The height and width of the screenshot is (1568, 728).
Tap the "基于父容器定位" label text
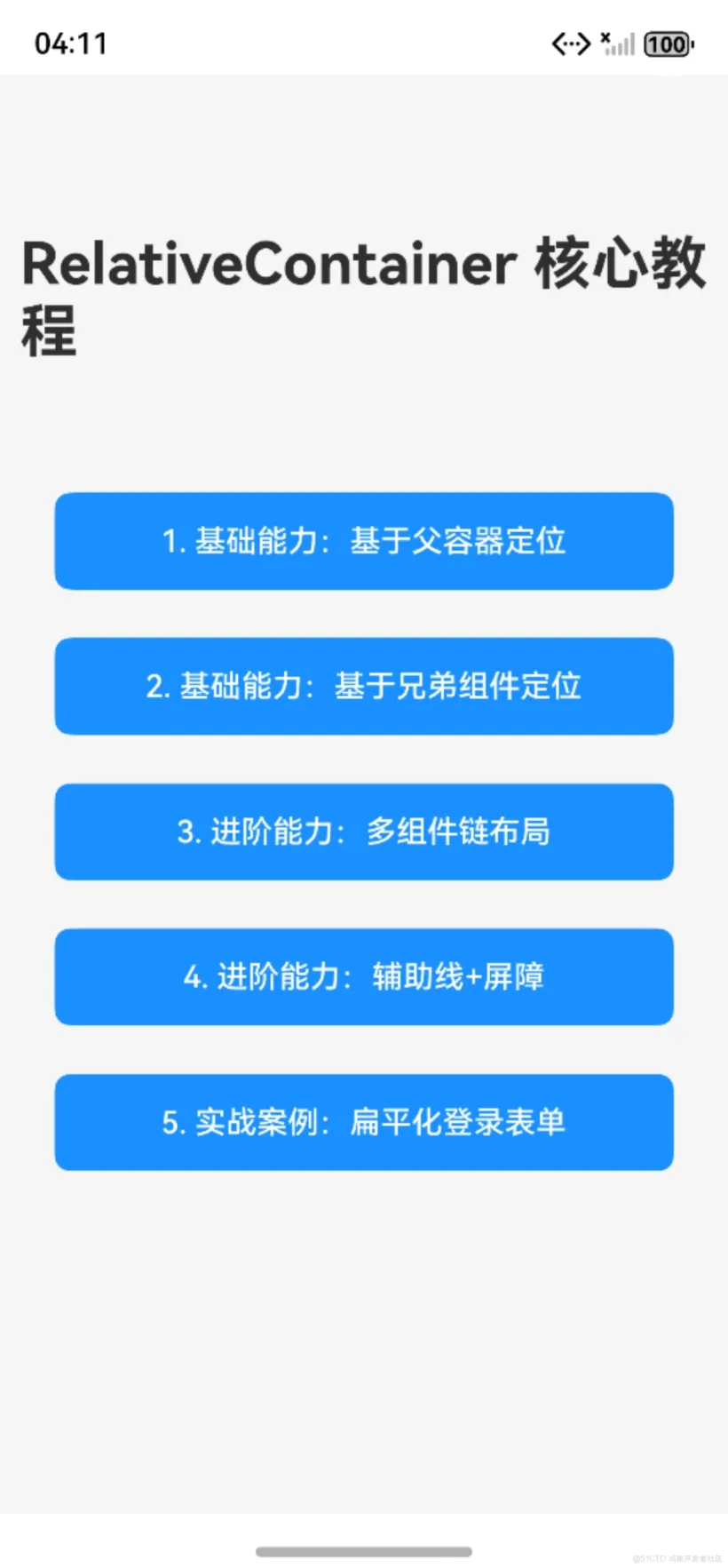pyautogui.click(x=459, y=541)
